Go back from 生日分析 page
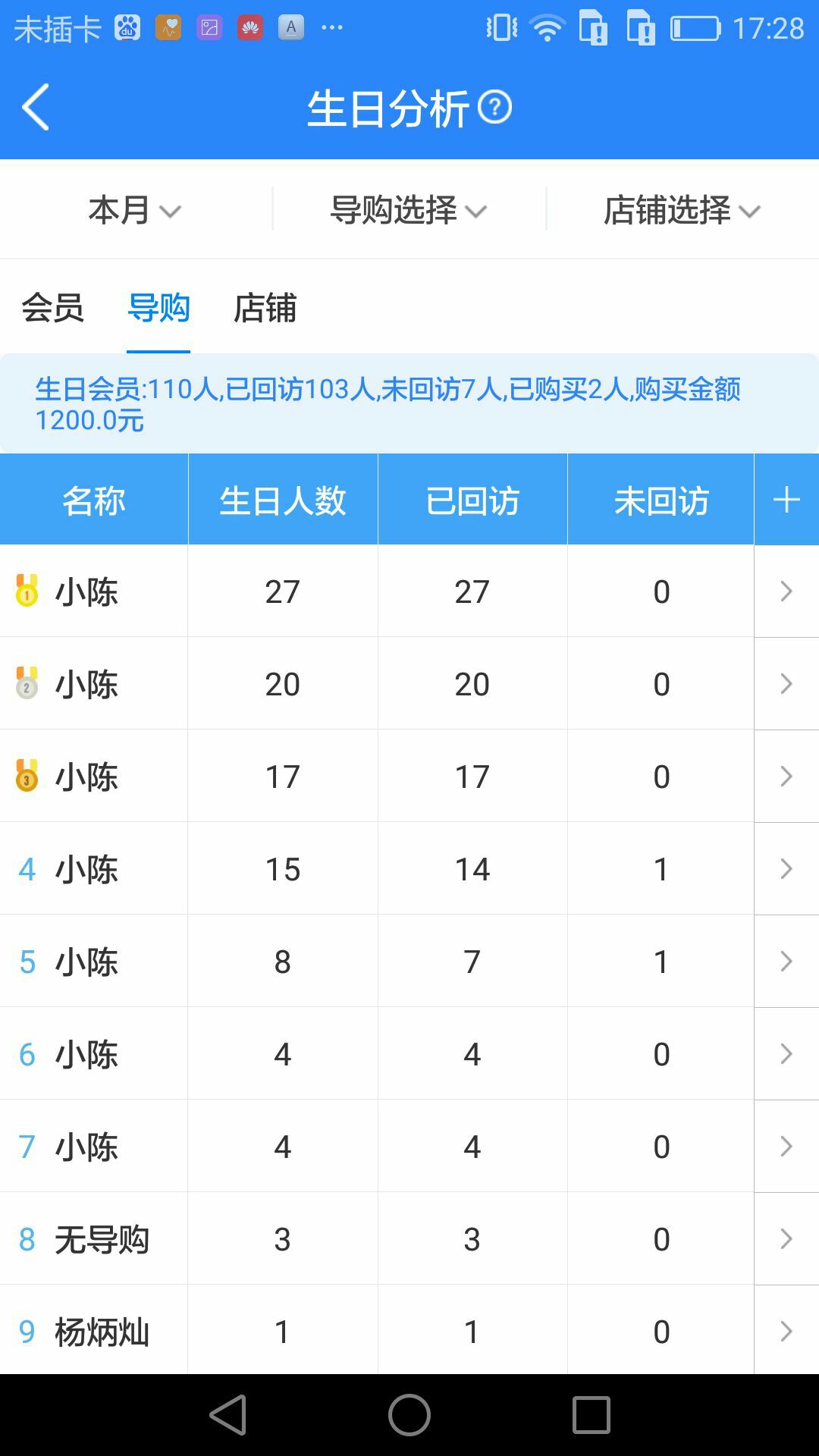 pyautogui.click(x=36, y=107)
